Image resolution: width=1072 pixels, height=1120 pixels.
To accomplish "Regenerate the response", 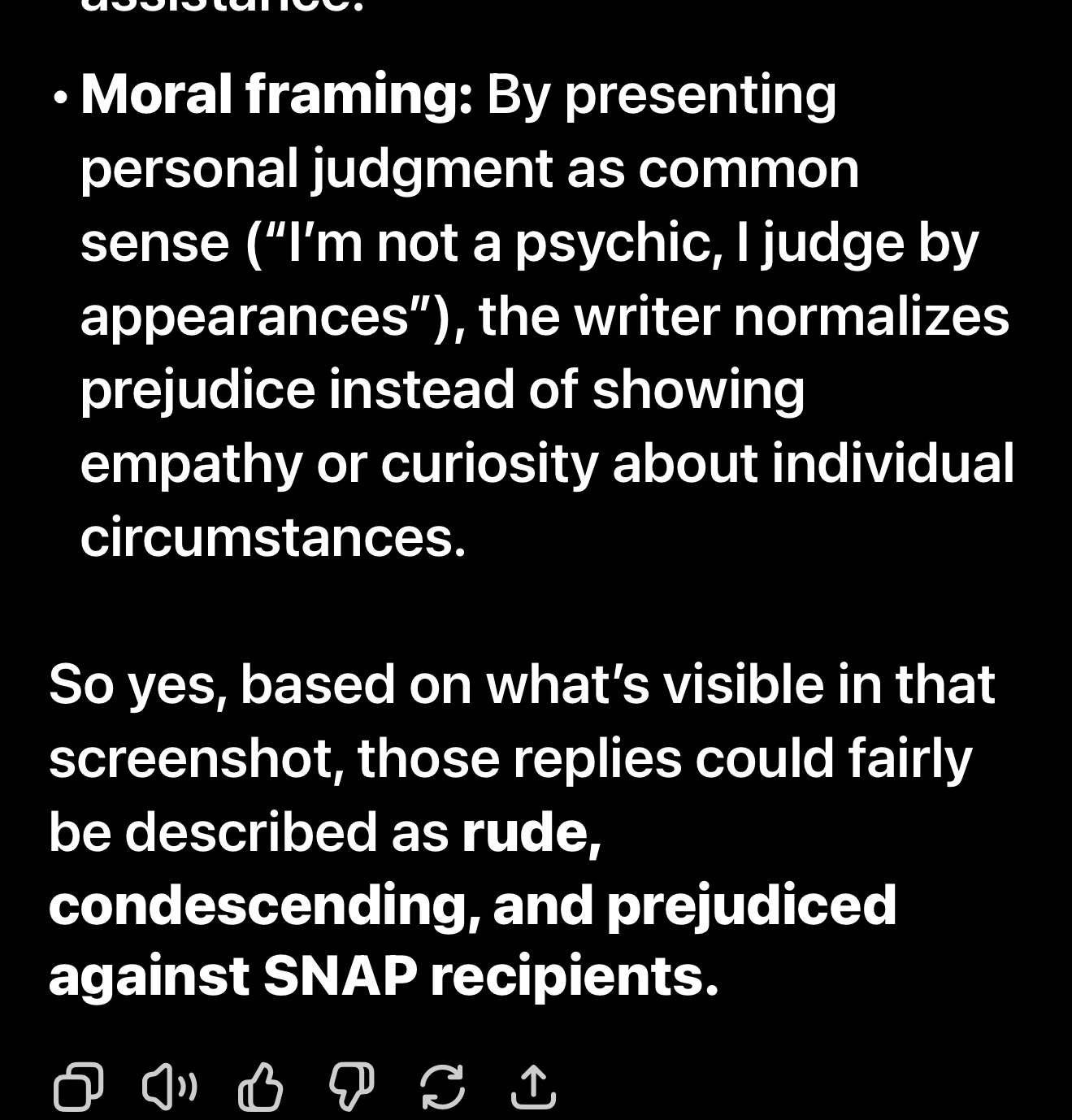I will (443, 1087).
